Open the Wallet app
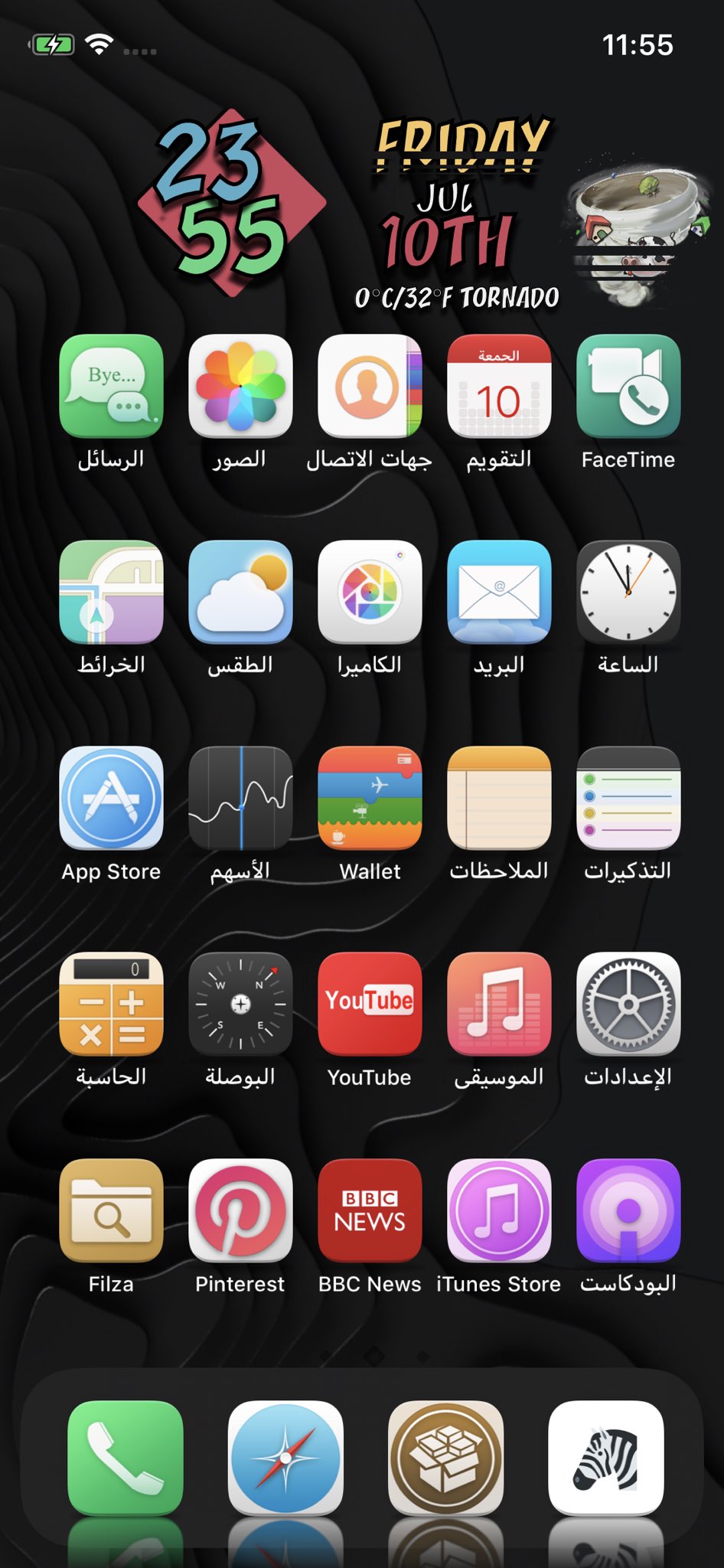The width and height of the screenshot is (724, 1568). point(370,798)
